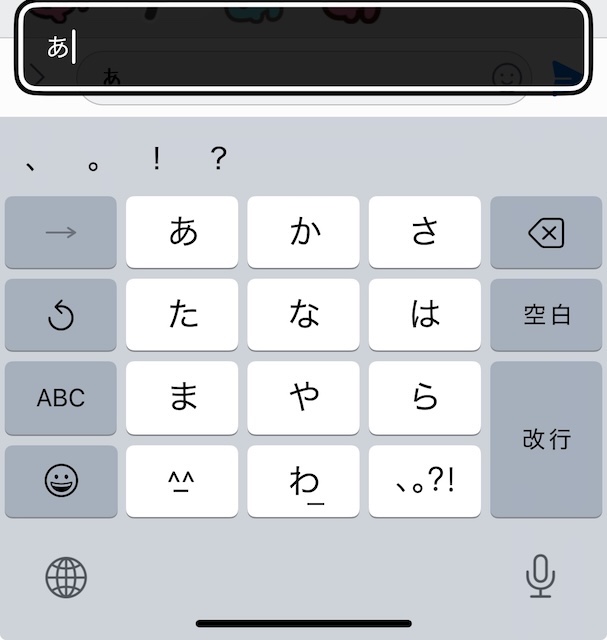The image size is (607, 640).
Task: Type the あ kana key
Action: [x=183, y=232]
